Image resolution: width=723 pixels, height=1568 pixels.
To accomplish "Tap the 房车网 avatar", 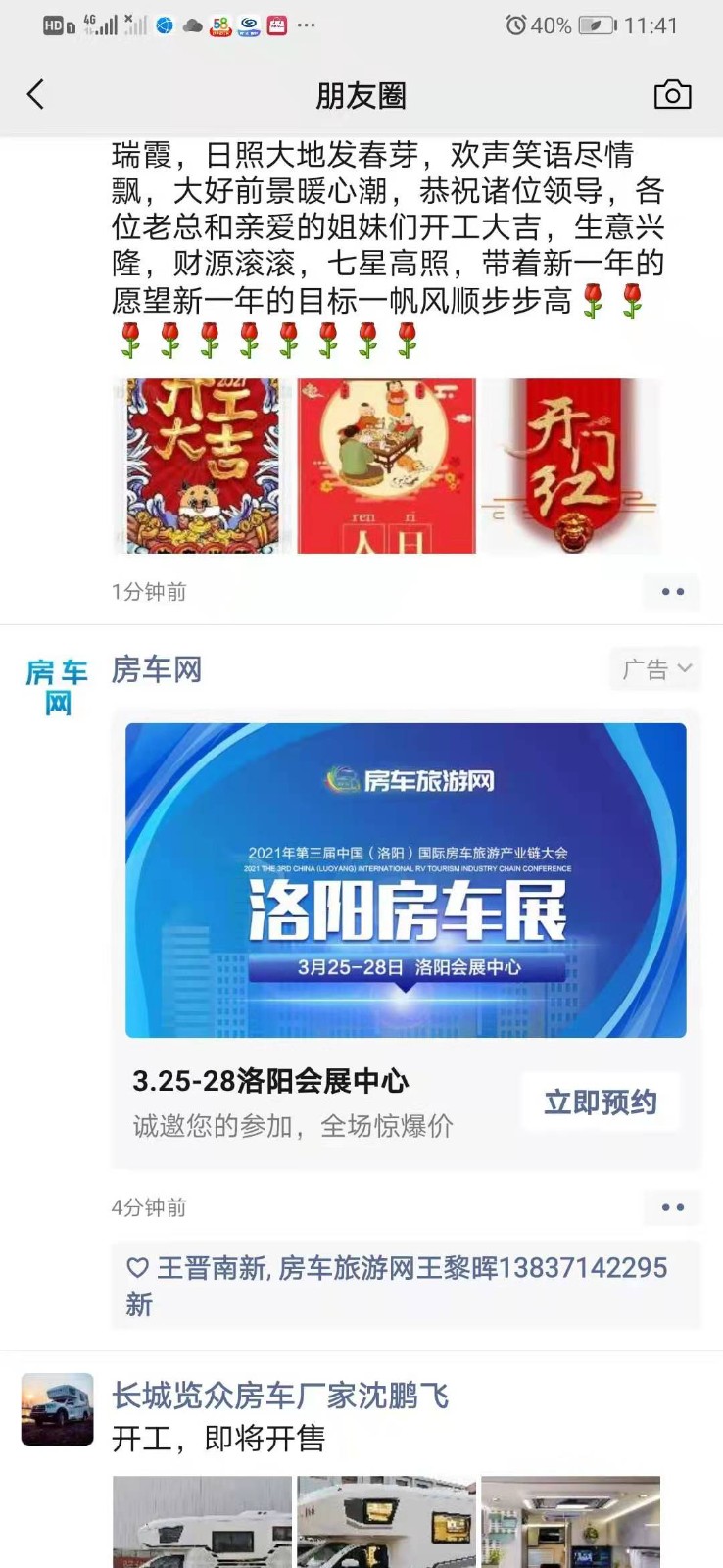I will 57,686.
